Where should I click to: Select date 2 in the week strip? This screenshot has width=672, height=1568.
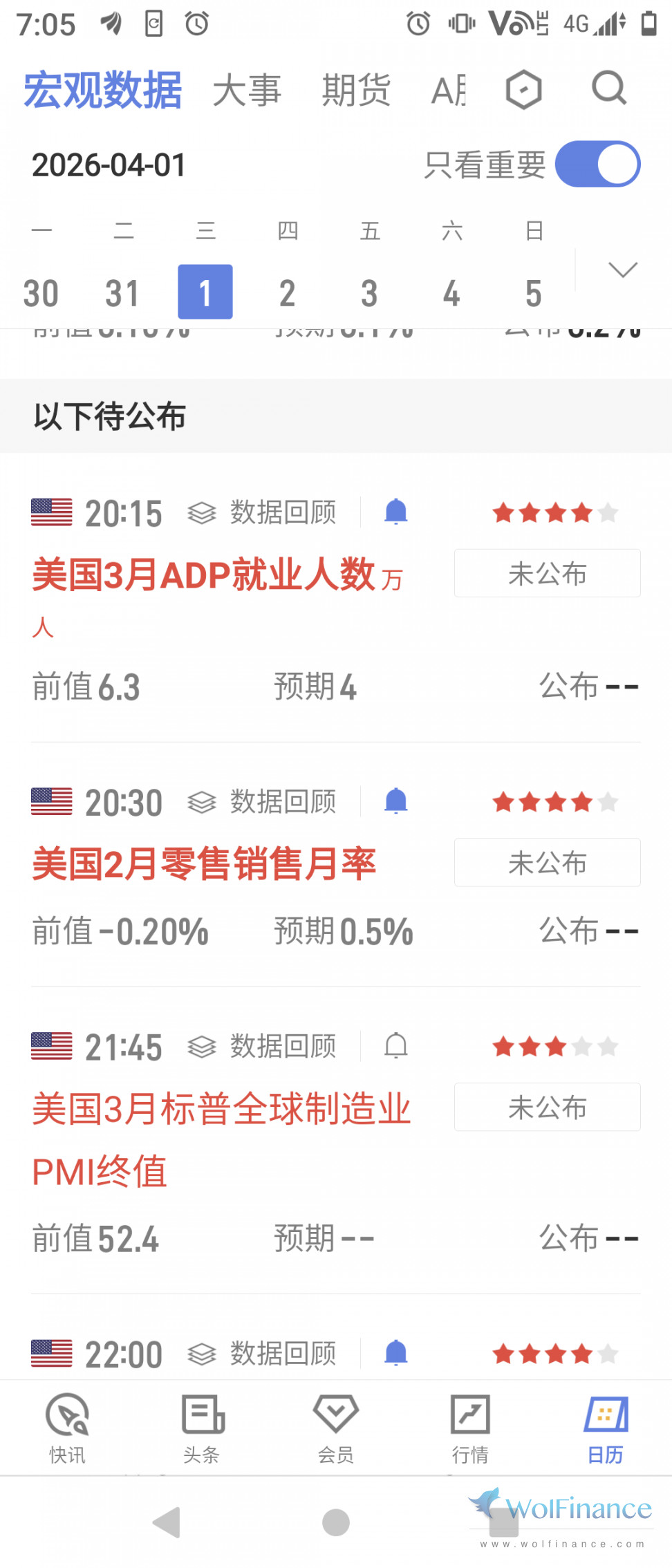click(287, 292)
